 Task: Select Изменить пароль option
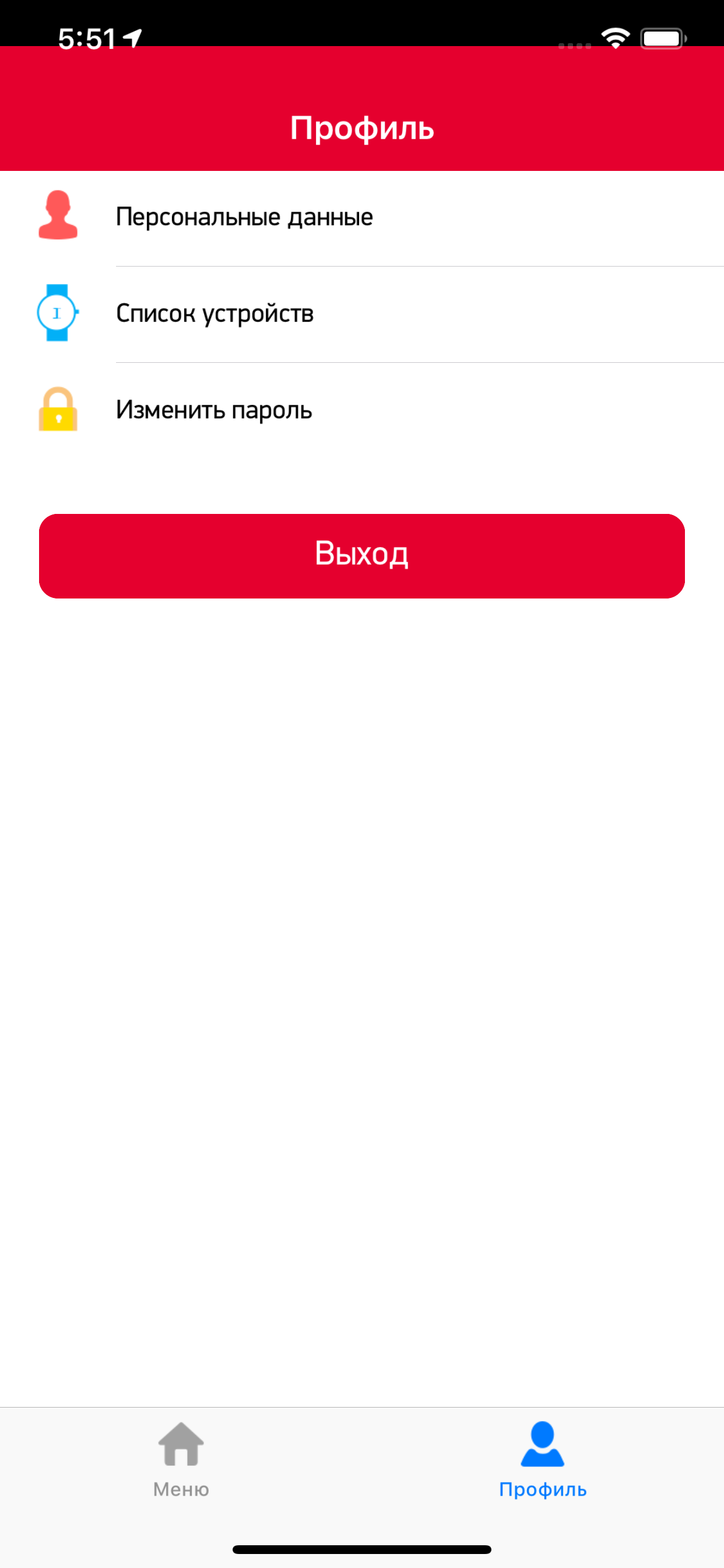[x=213, y=409]
